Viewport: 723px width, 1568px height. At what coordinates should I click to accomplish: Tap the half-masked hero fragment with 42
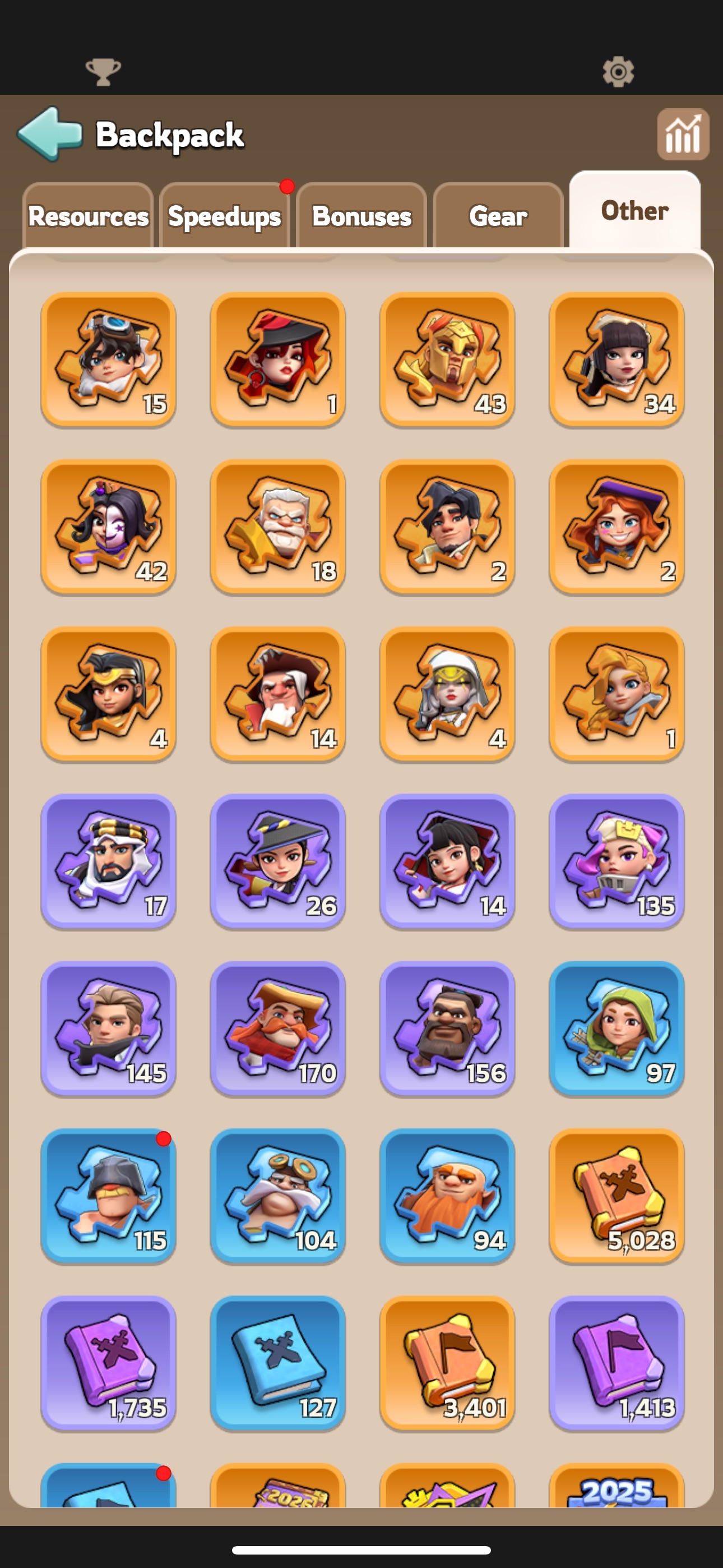click(108, 527)
